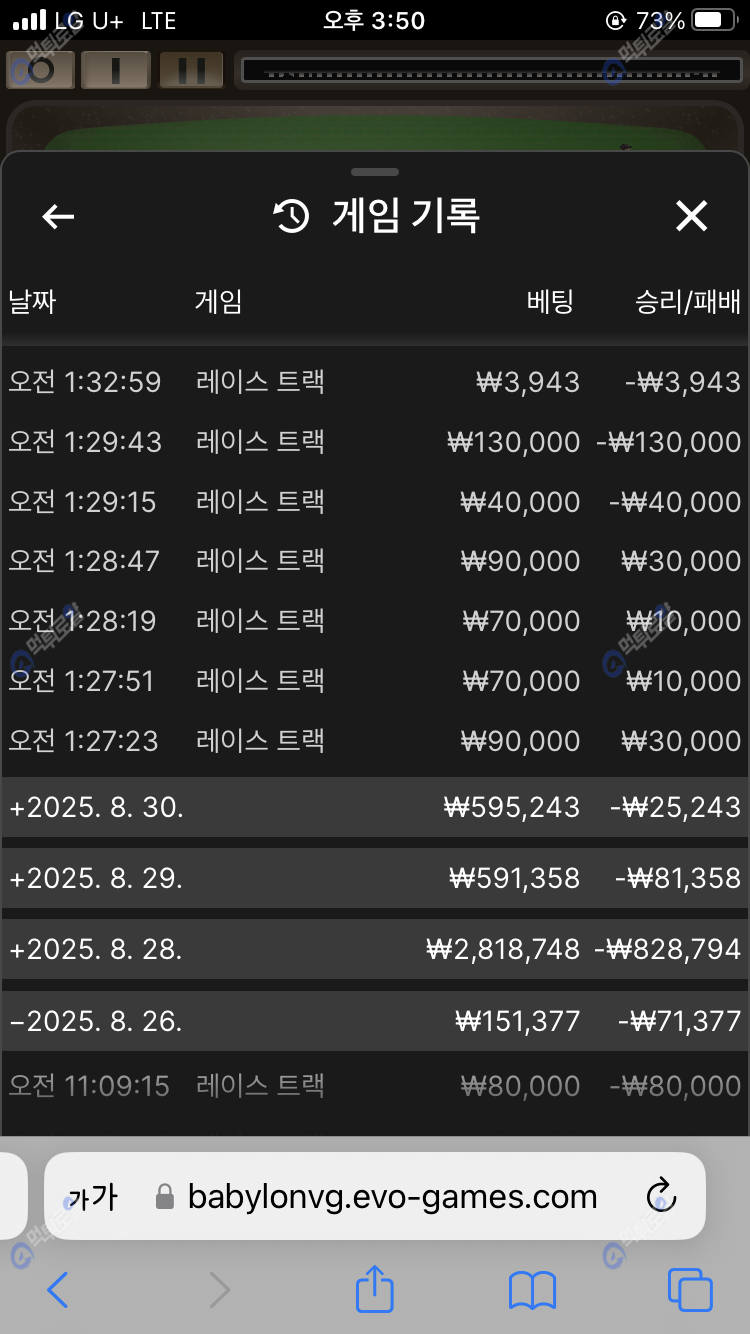Go back from the 게임 기록 panel
Viewport: 750px width, 1334px height.
coord(58,217)
